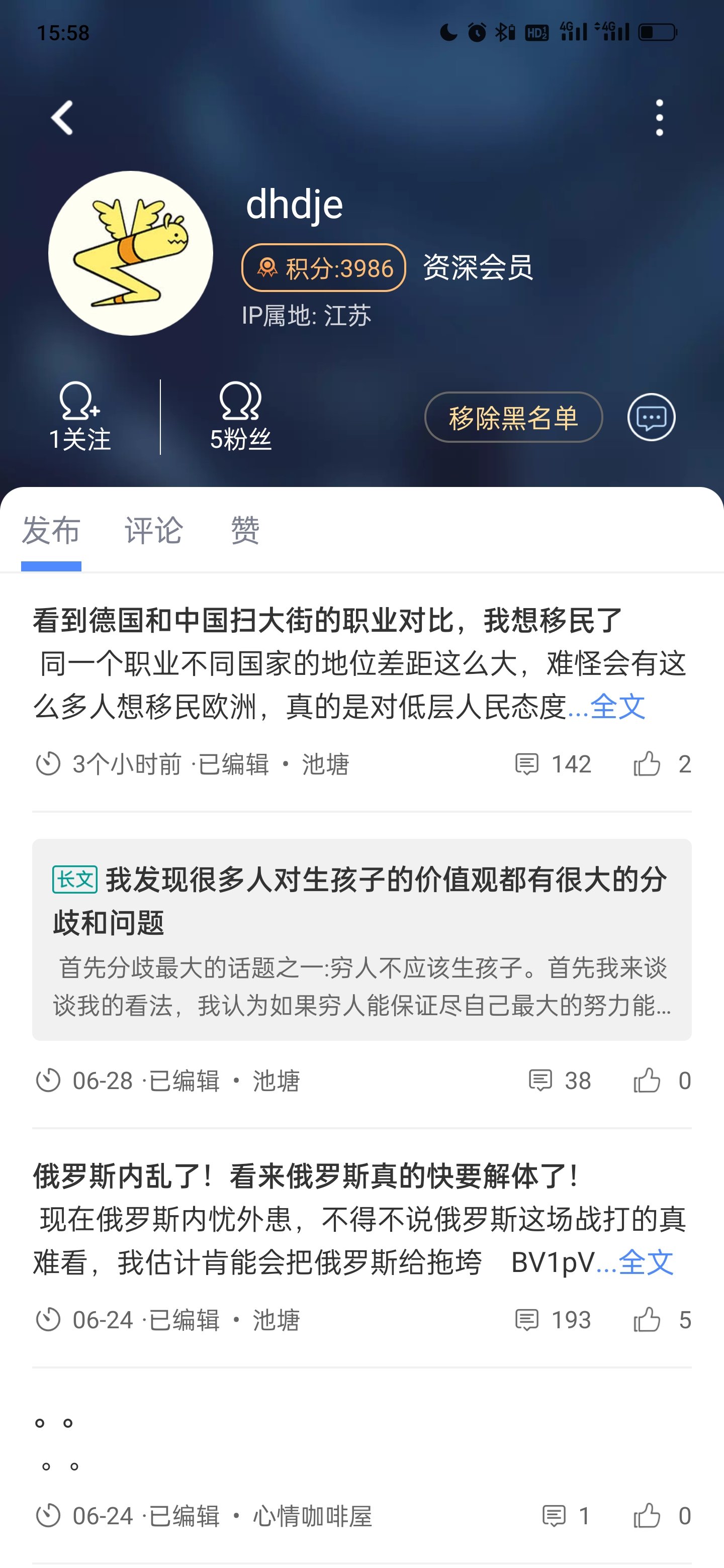Open comments on the 俄罗斯内乱了 post

click(552, 1320)
